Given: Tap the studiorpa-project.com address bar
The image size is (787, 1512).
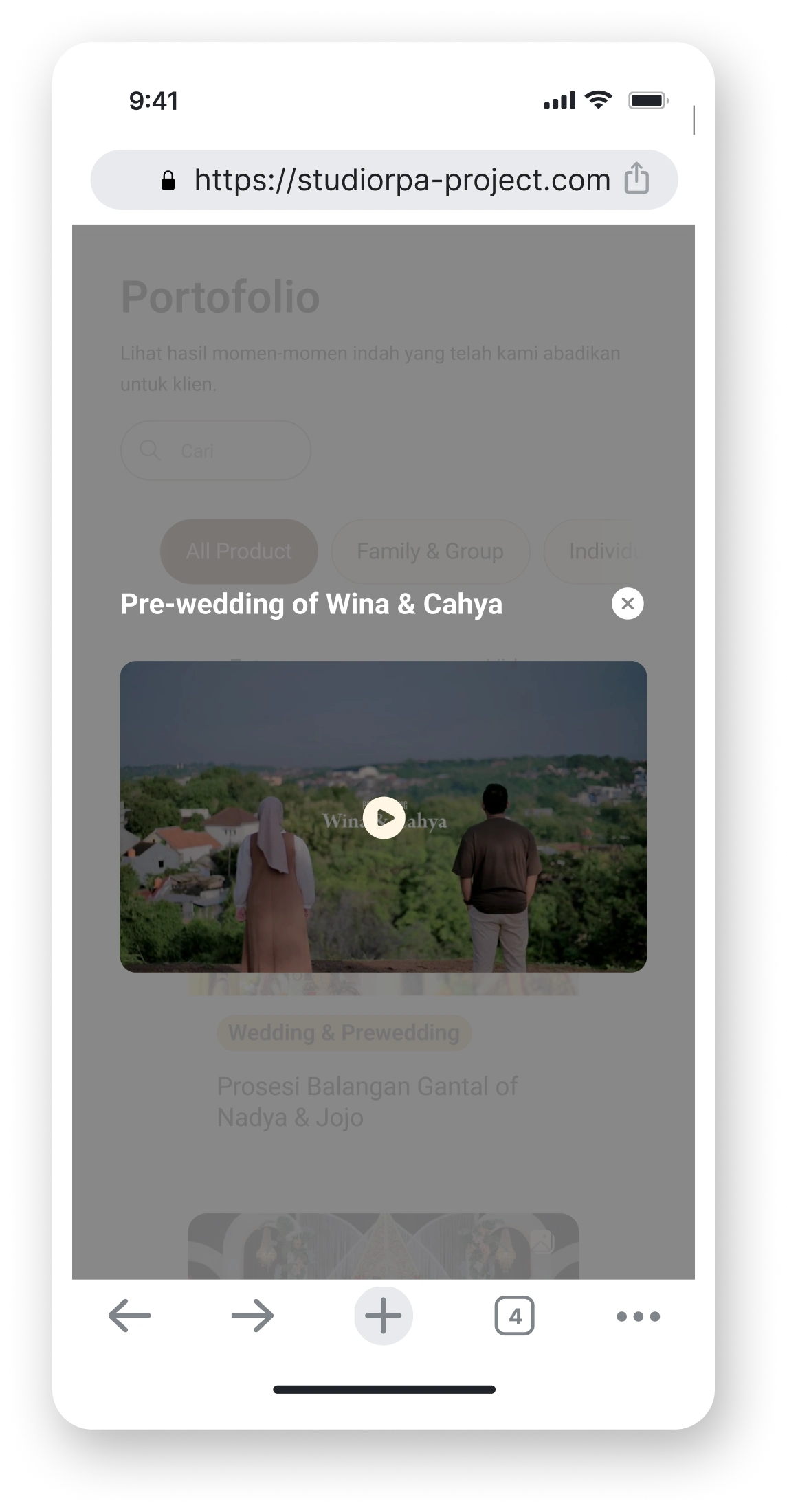Looking at the screenshot, I should (401, 180).
